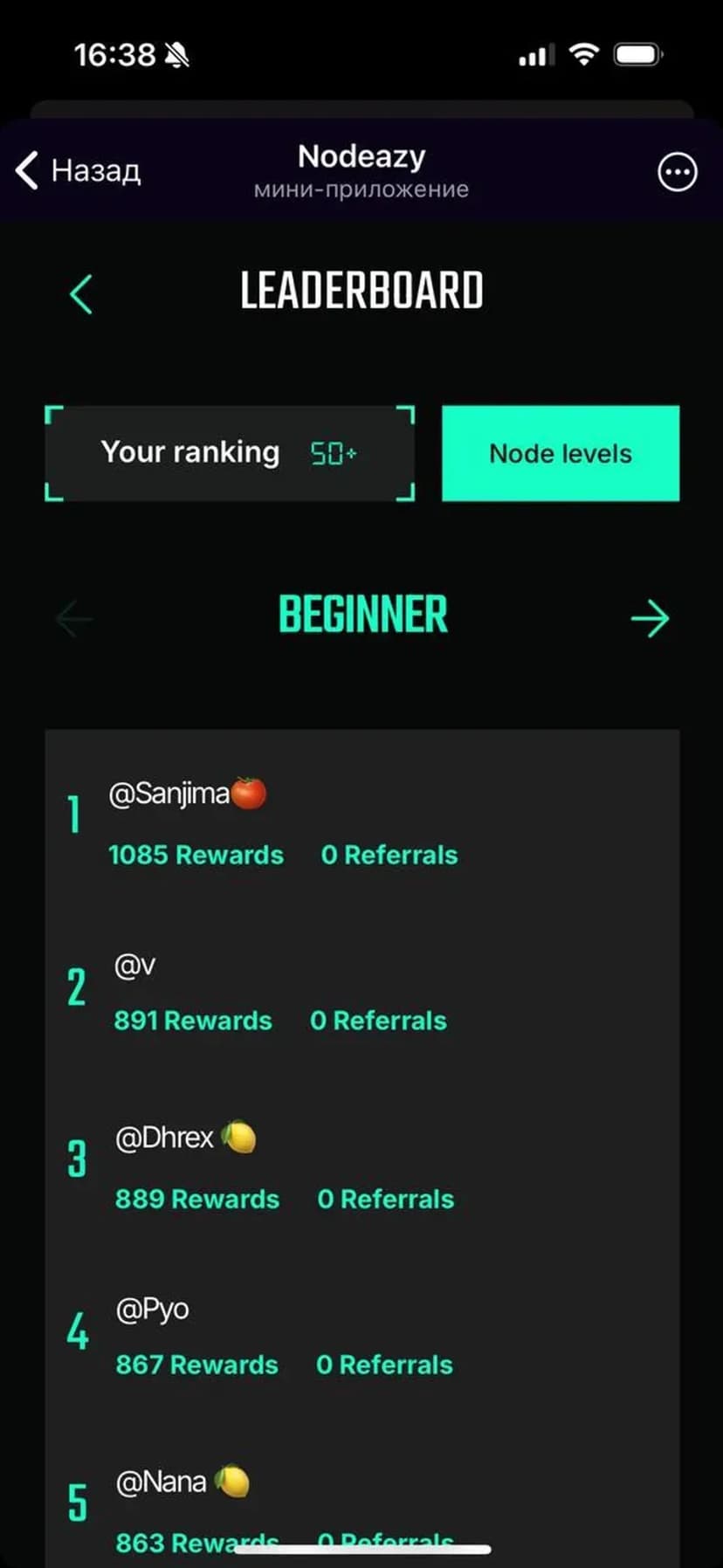Go back from the Leaderboard screen
Image resolution: width=723 pixels, height=1568 pixels.
tap(81, 293)
